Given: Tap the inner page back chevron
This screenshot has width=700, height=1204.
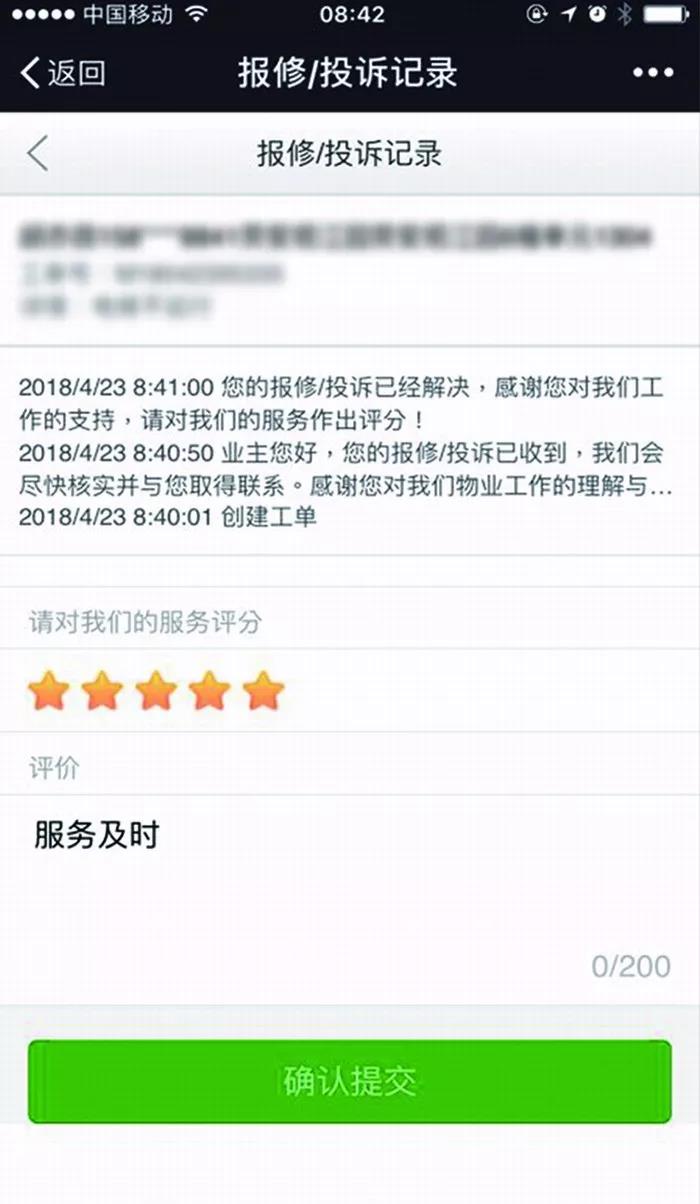Looking at the screenshot, I should click(38, 154).
